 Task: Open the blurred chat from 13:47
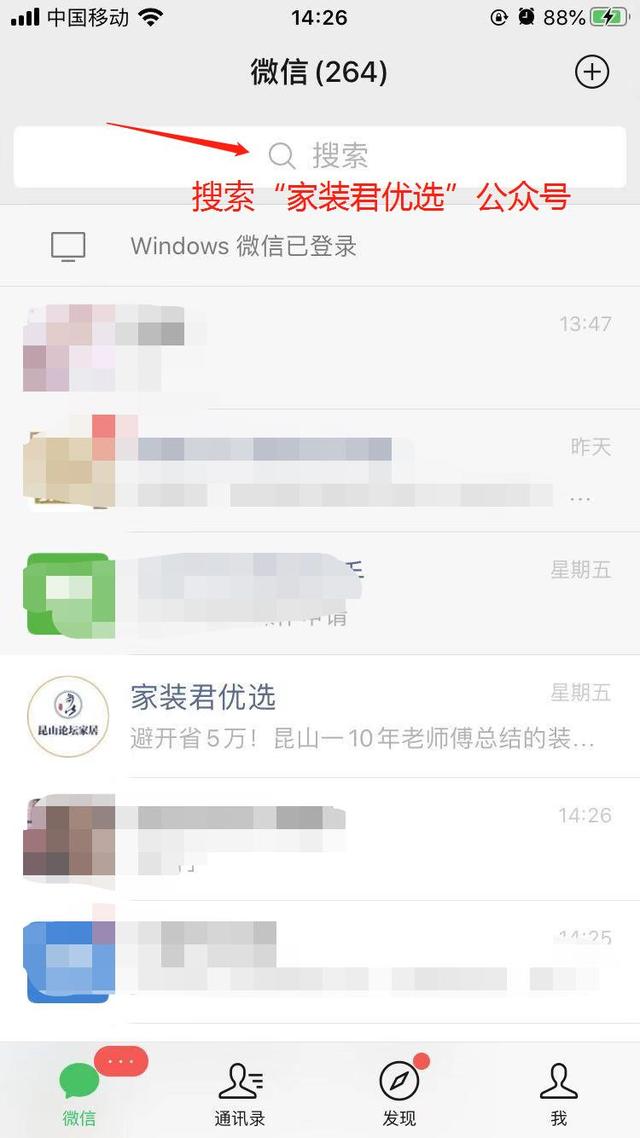coord(320,347)
